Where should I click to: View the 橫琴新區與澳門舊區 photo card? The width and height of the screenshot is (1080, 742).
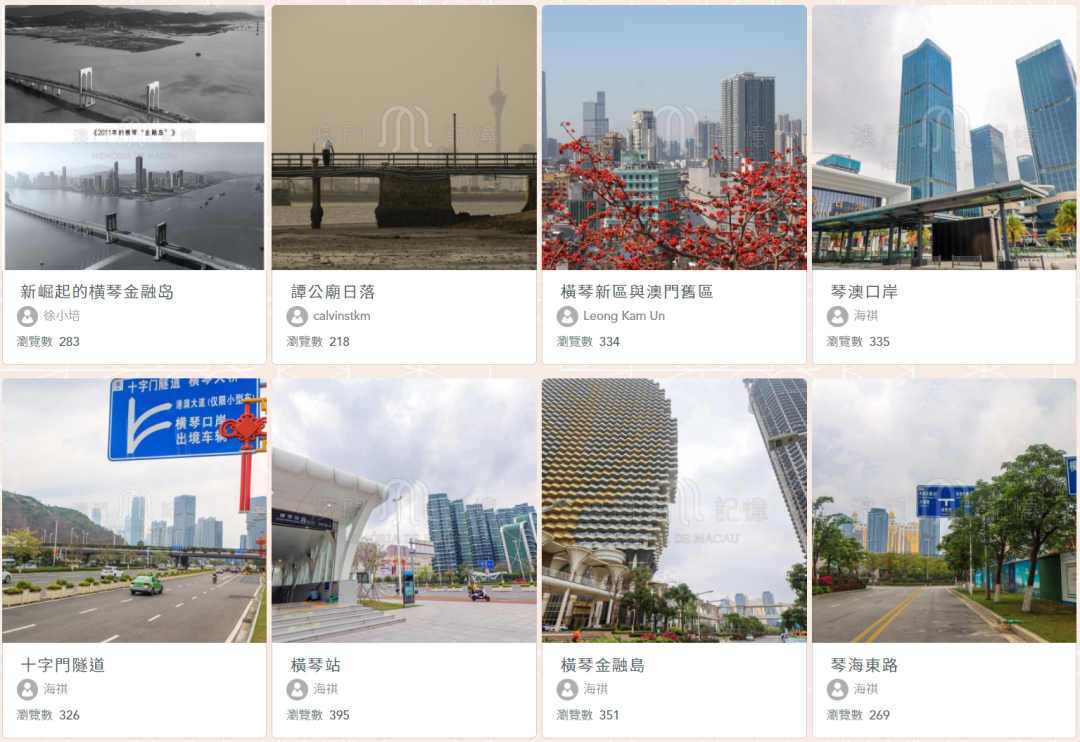point(674,138)
